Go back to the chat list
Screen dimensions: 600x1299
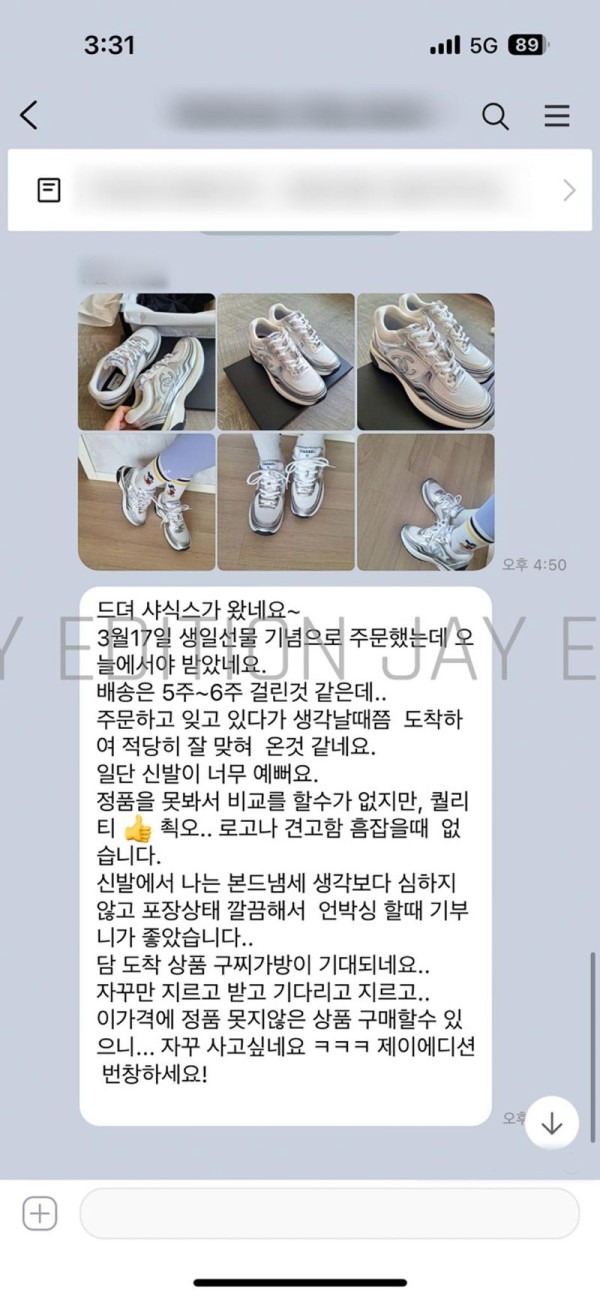29,116
